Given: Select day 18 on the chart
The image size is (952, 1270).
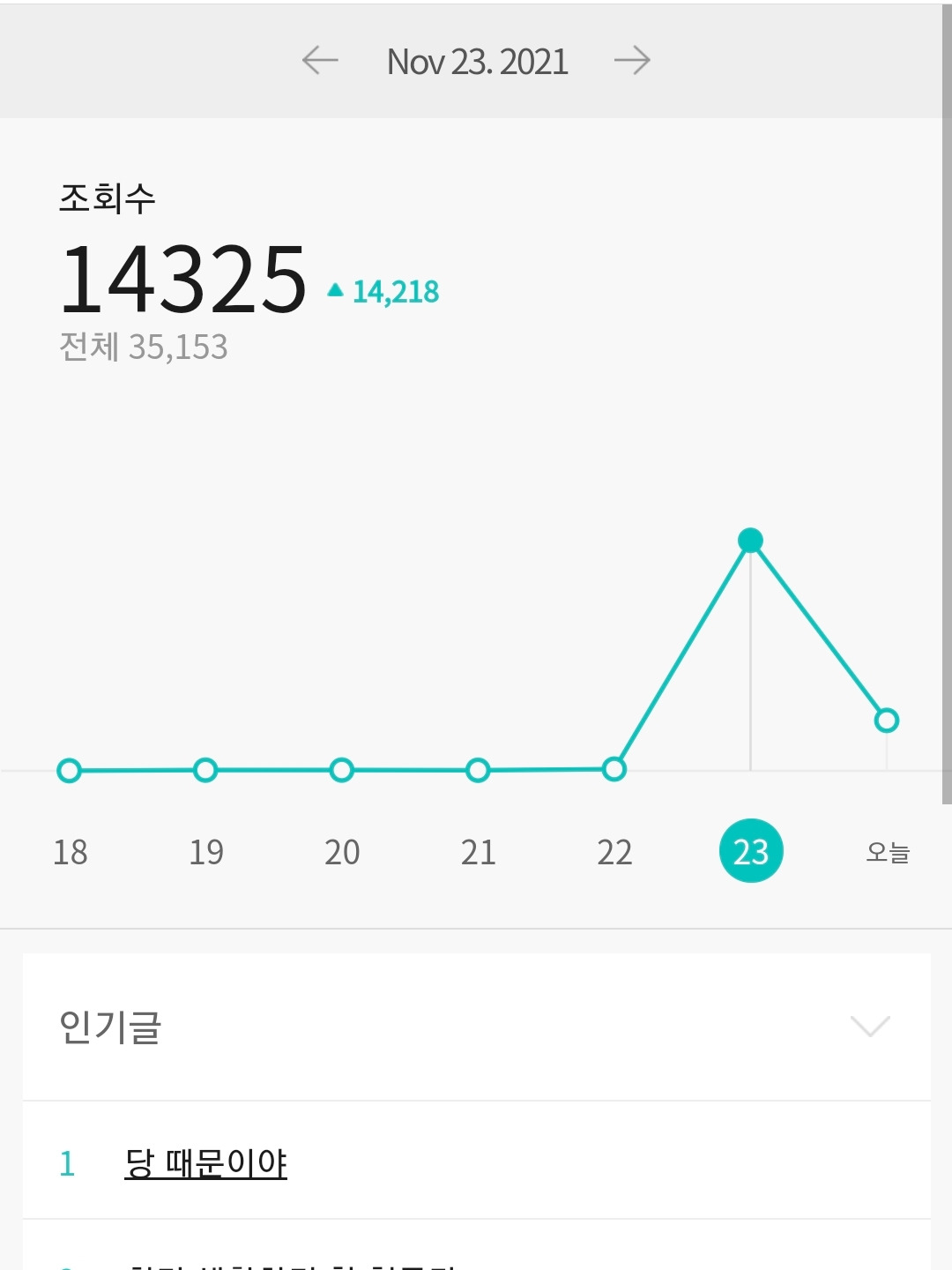Looking at the screenshot, I should 71,852.
